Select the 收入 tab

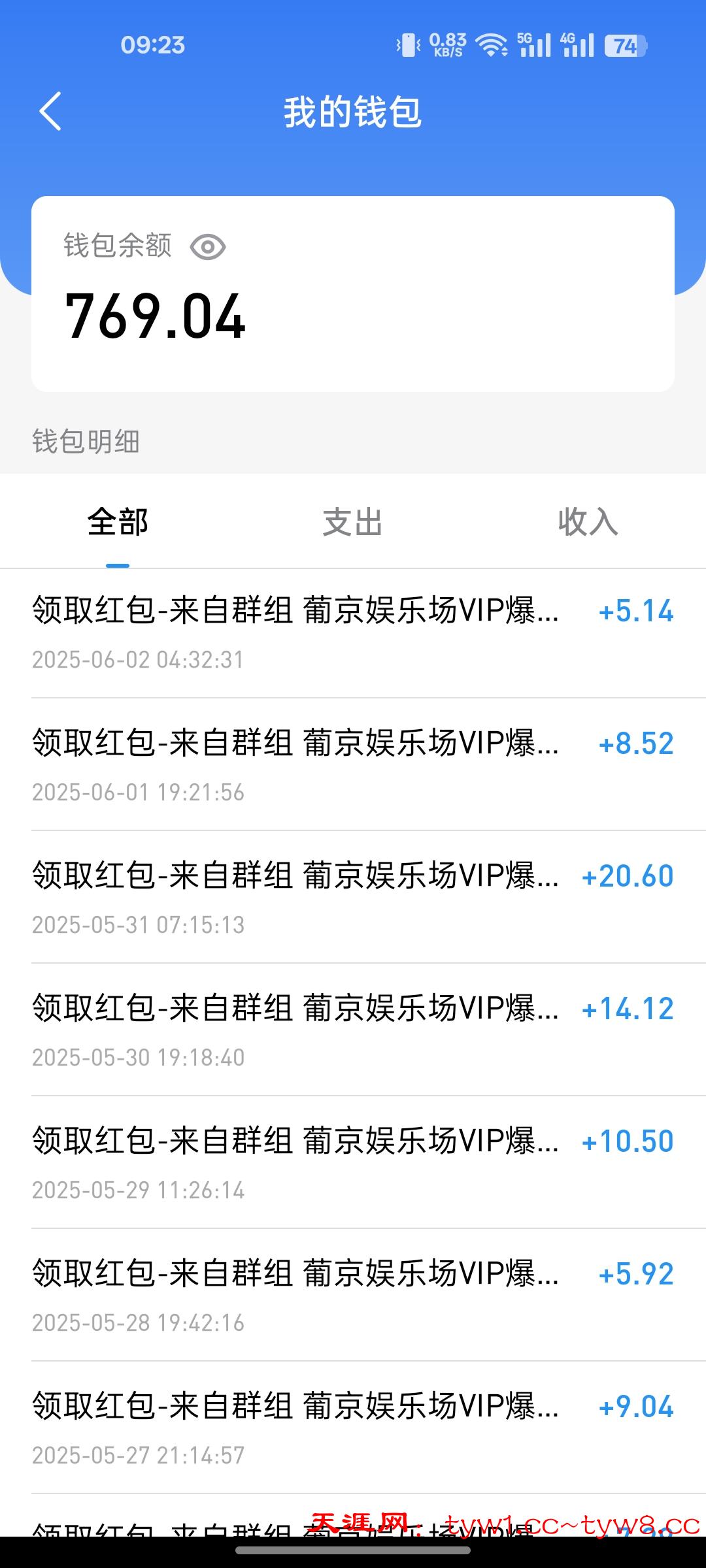[588, 523]
